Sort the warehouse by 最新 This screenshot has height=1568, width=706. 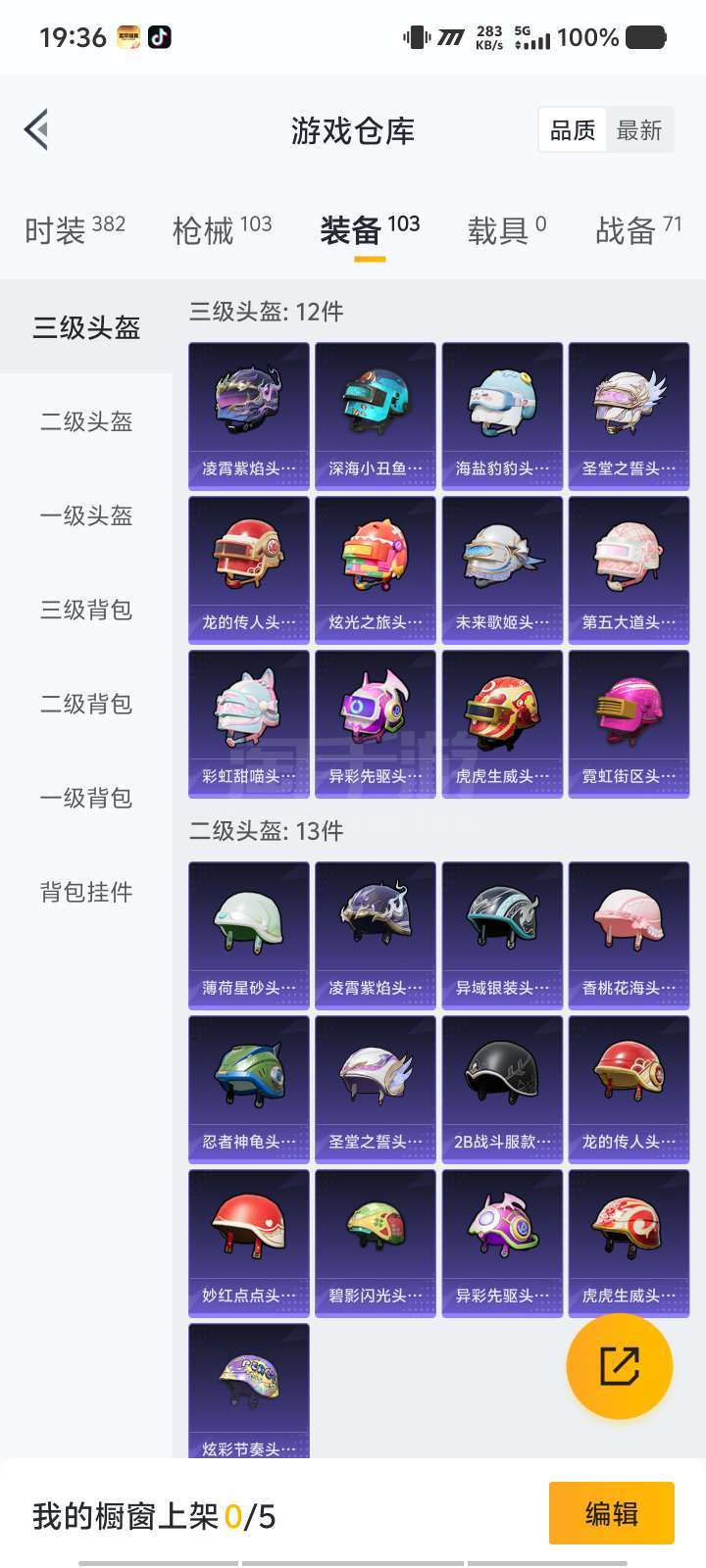pos(639,129)
